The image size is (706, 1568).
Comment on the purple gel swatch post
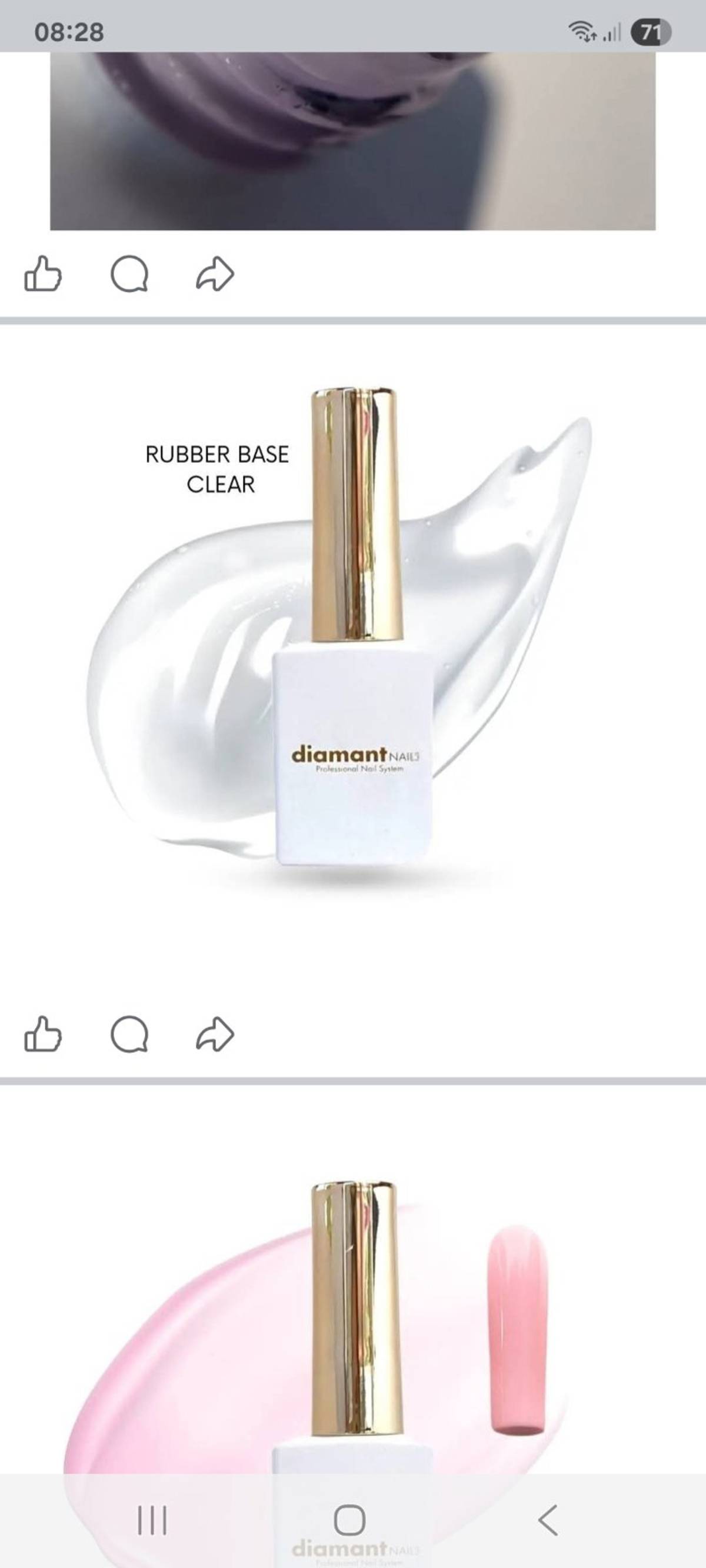(x=129, y=274)
